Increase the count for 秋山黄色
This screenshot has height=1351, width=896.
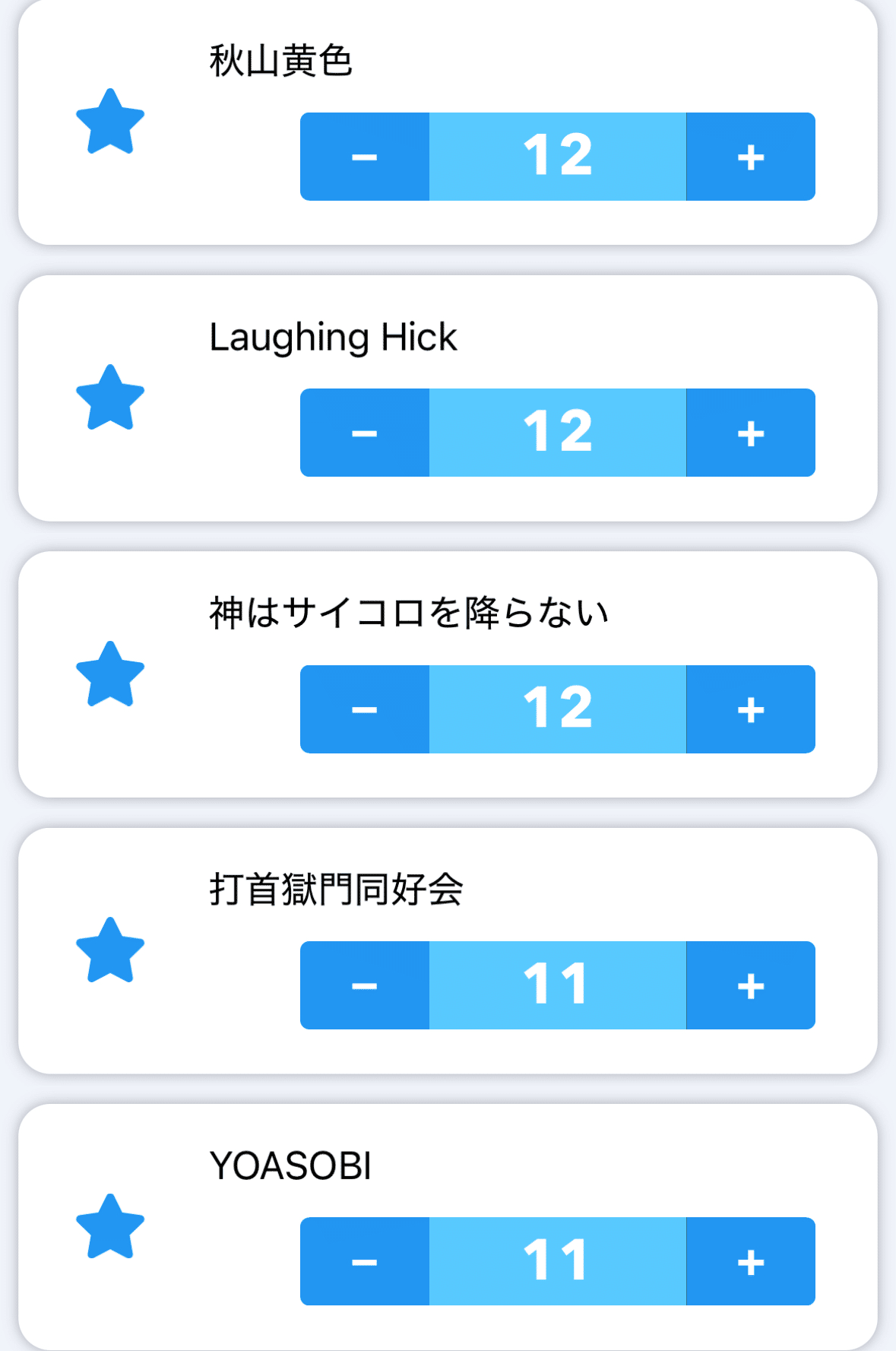(750, 157)
